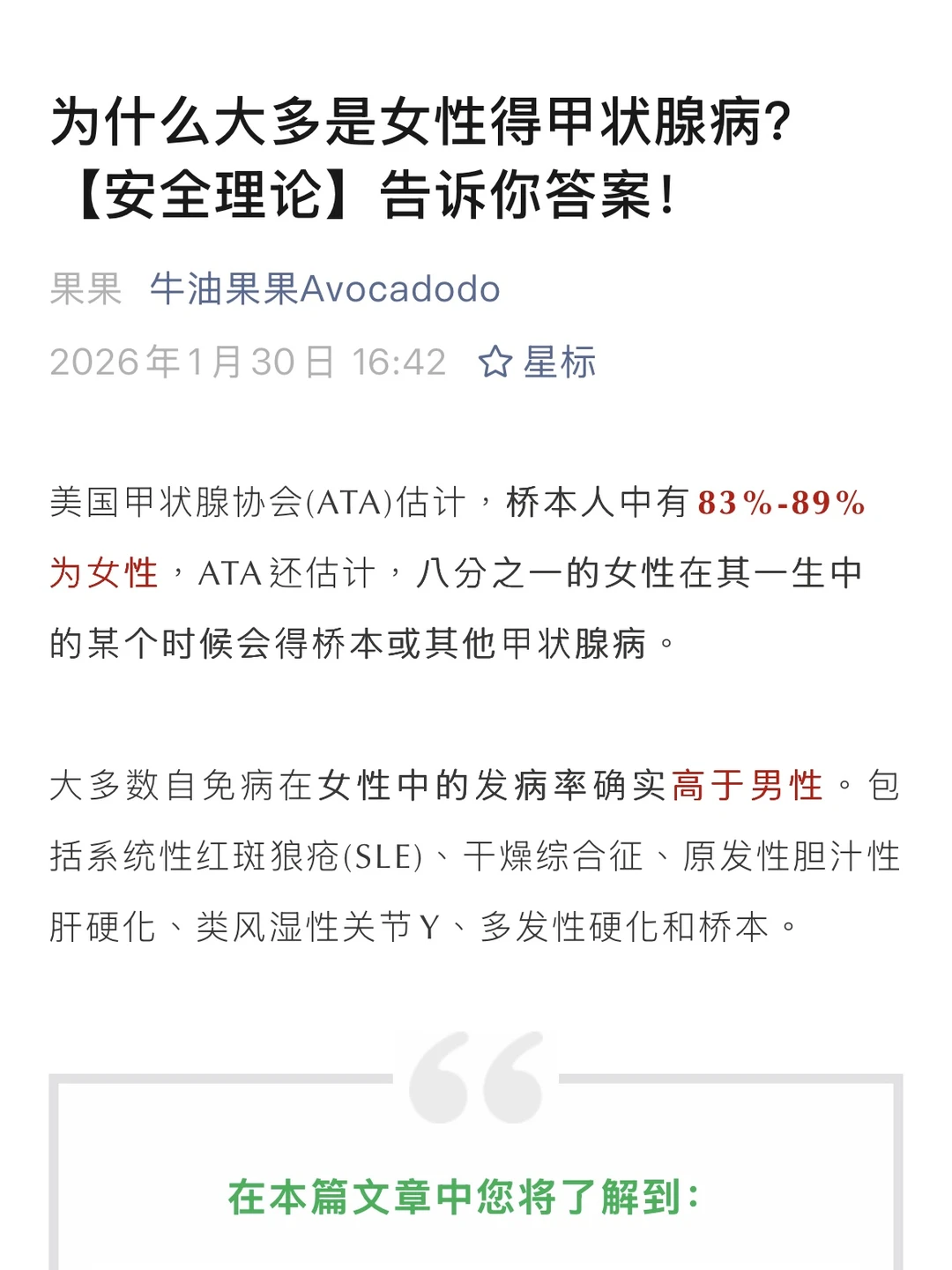The height and width of the screenshot is (1270, 952).
Task: Click the paragraph mentioning 多发性硬化
Action: (x=573, y=924)
